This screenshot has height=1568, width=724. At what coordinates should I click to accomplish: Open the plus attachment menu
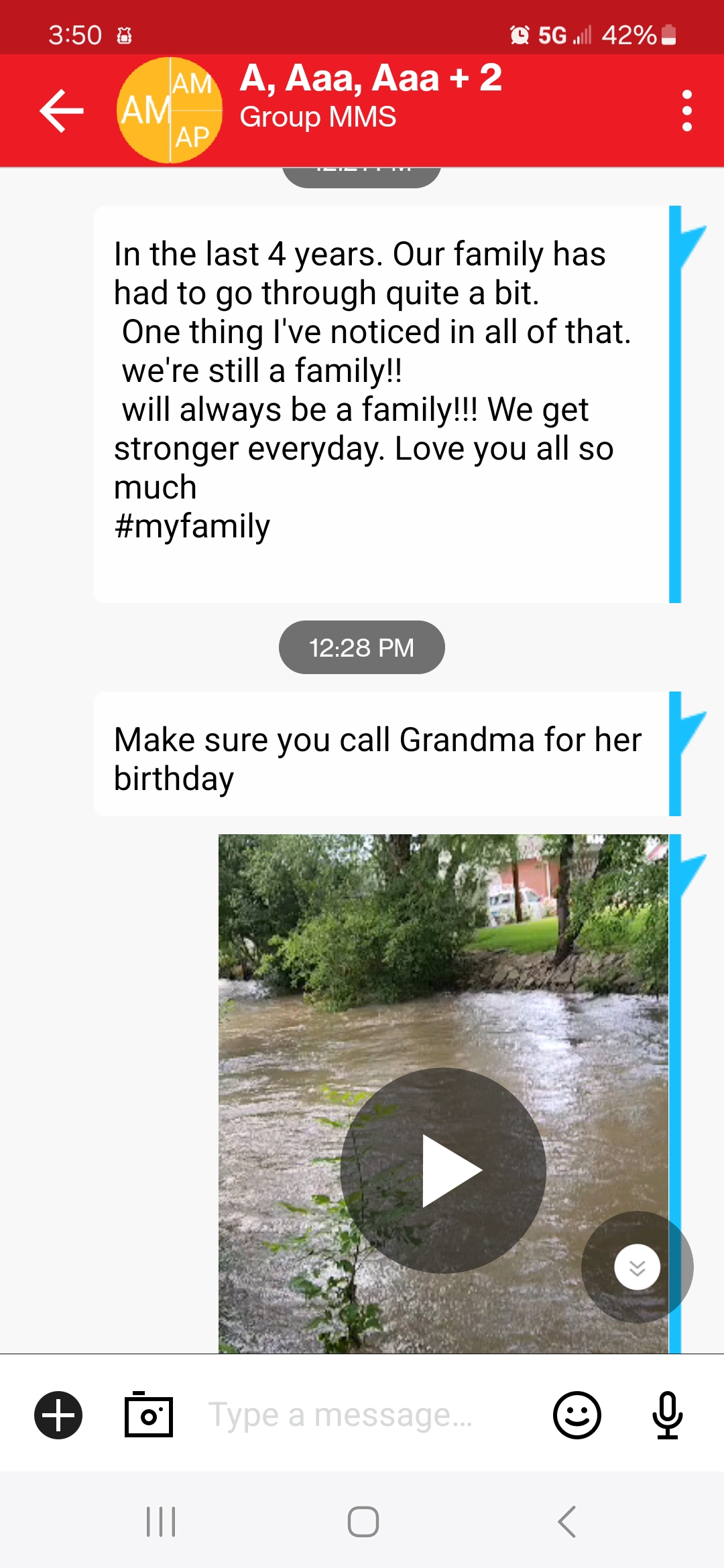58,1415
